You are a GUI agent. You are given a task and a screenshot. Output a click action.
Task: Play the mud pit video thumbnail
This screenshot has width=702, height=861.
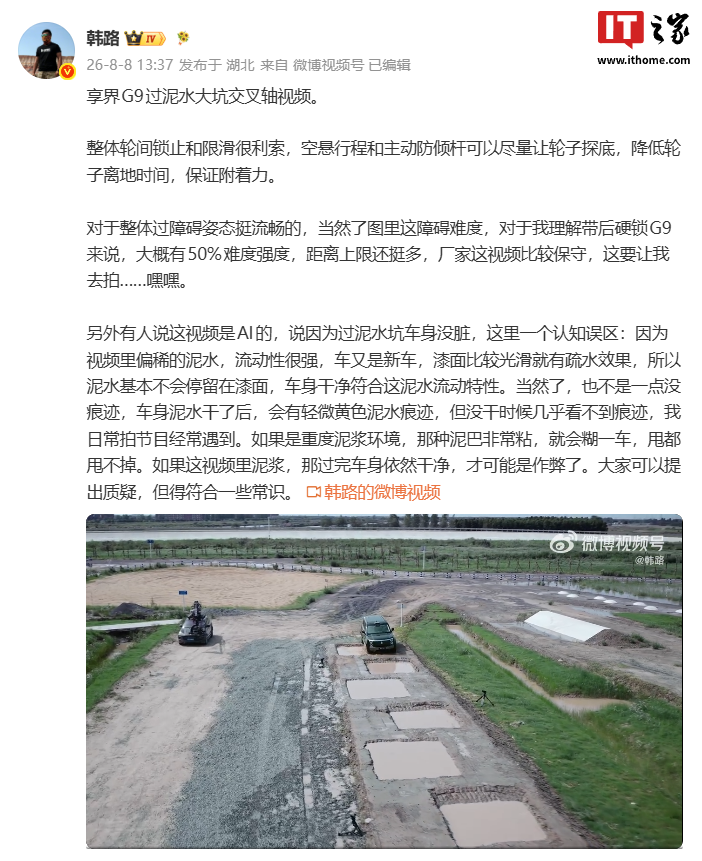pyautogui.click(x=384, y=681)
